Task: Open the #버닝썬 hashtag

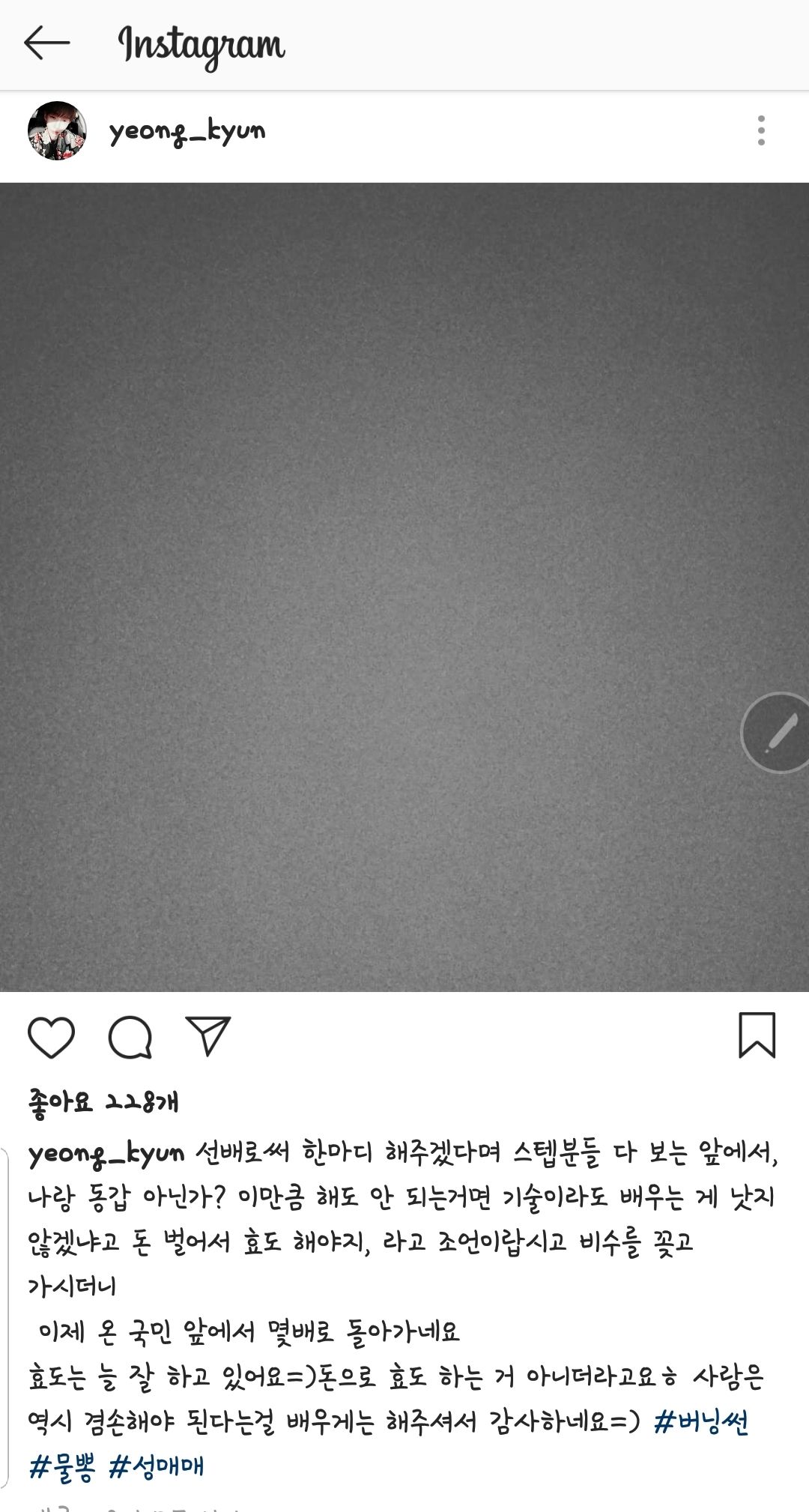Action: click(701, 1421)
